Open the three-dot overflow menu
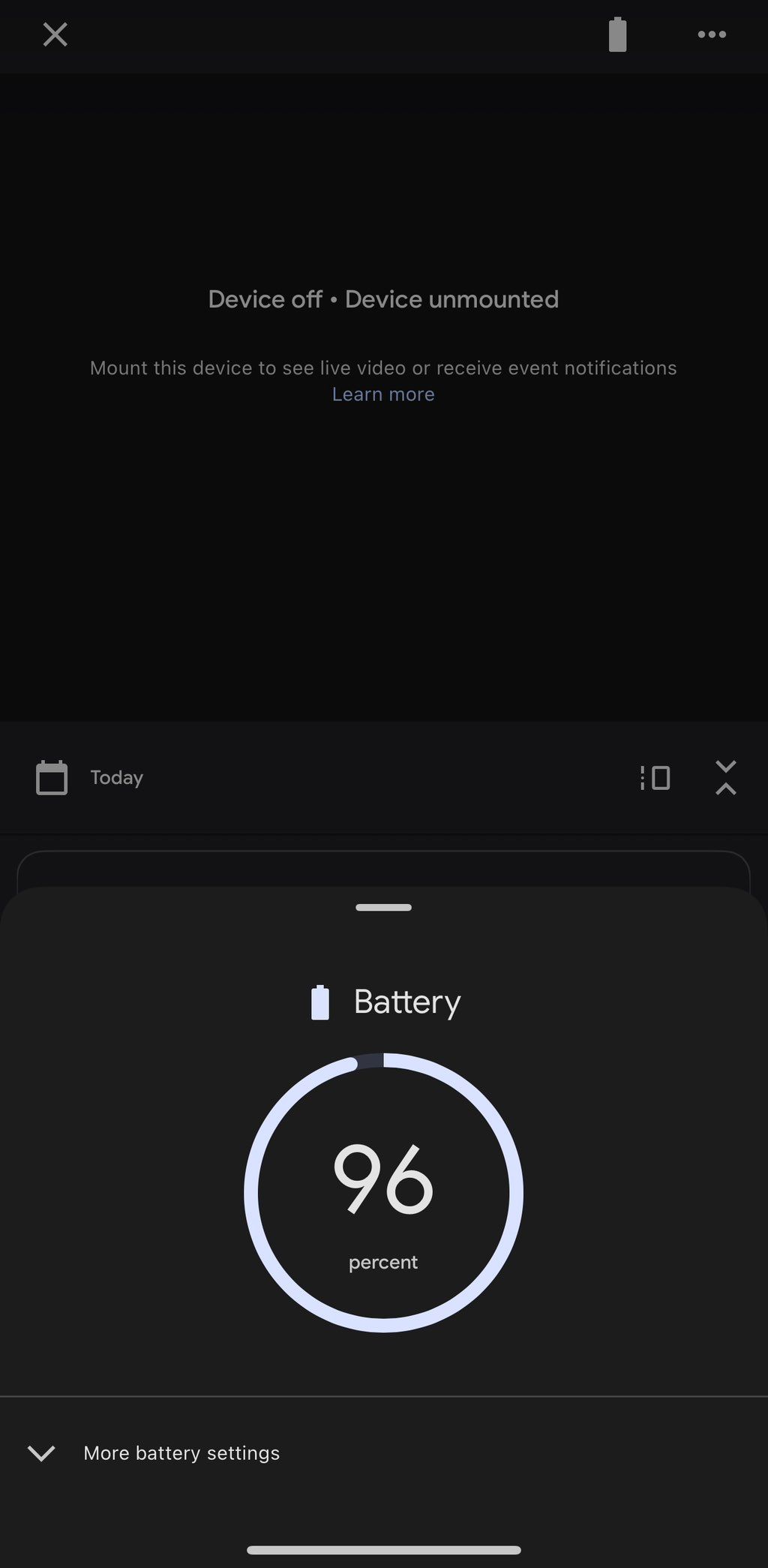This screenshot has height=1568, width=768. pyautogui.click(x=712, y=35)
